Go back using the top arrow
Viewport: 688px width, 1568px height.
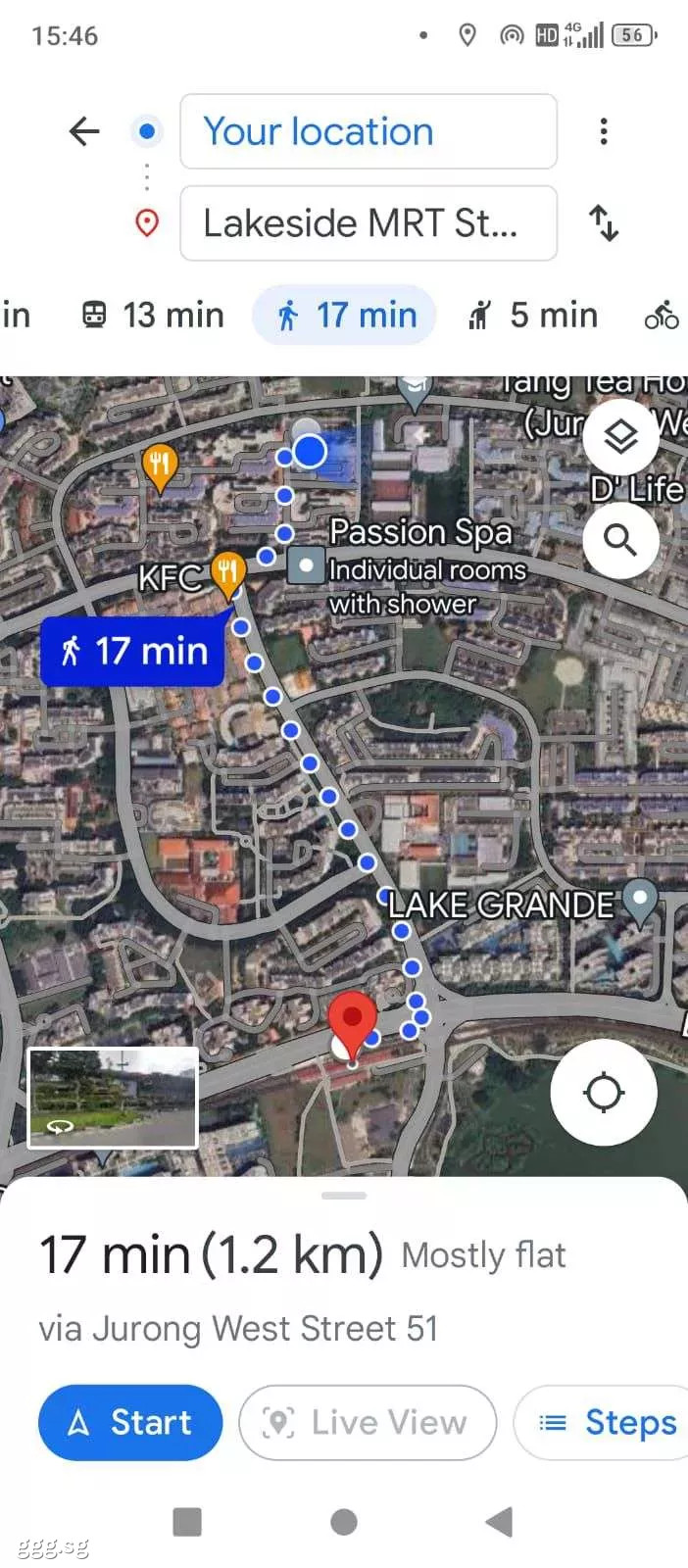click(x=84, y=131)
